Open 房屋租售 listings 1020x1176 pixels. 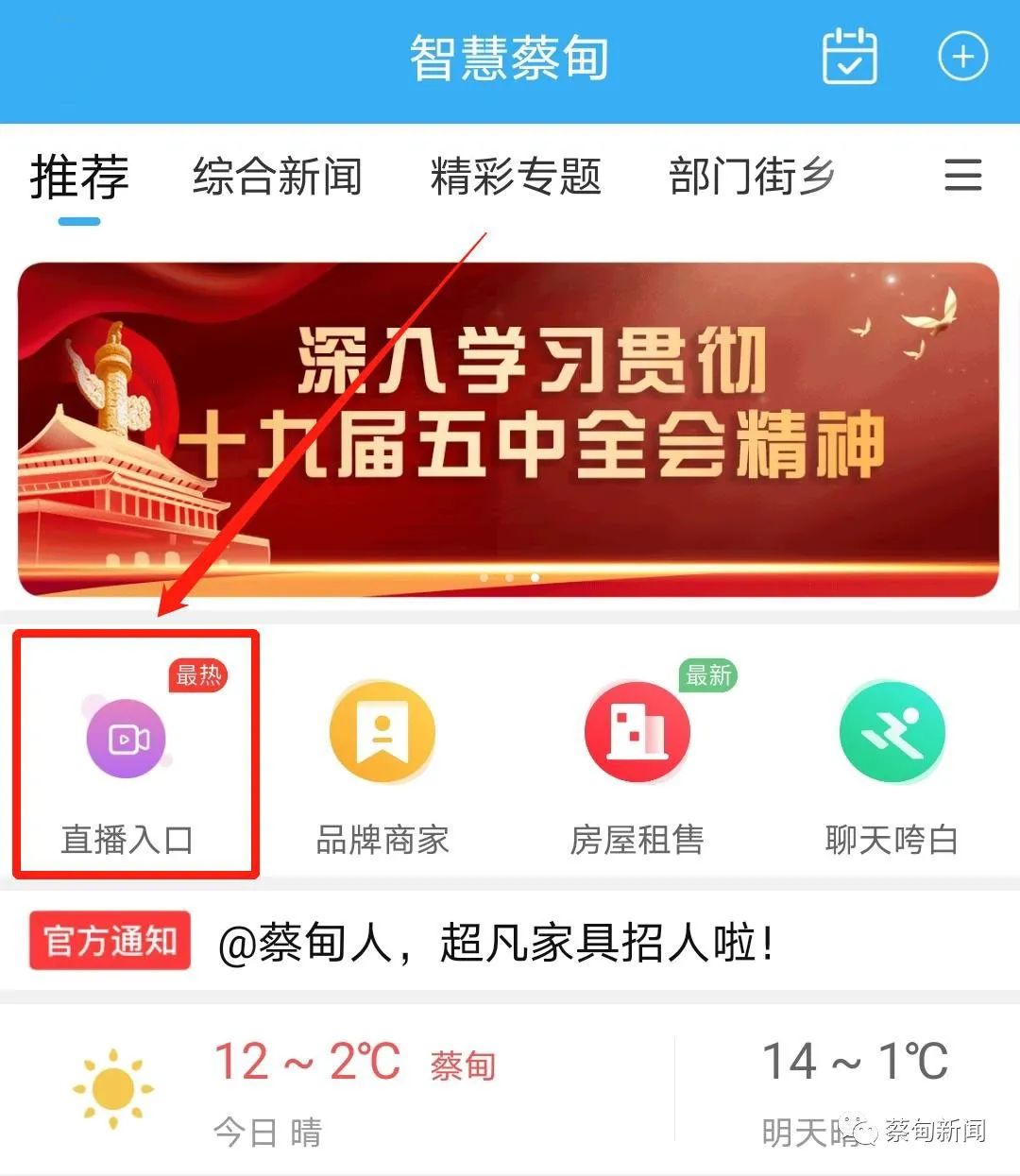637,756
